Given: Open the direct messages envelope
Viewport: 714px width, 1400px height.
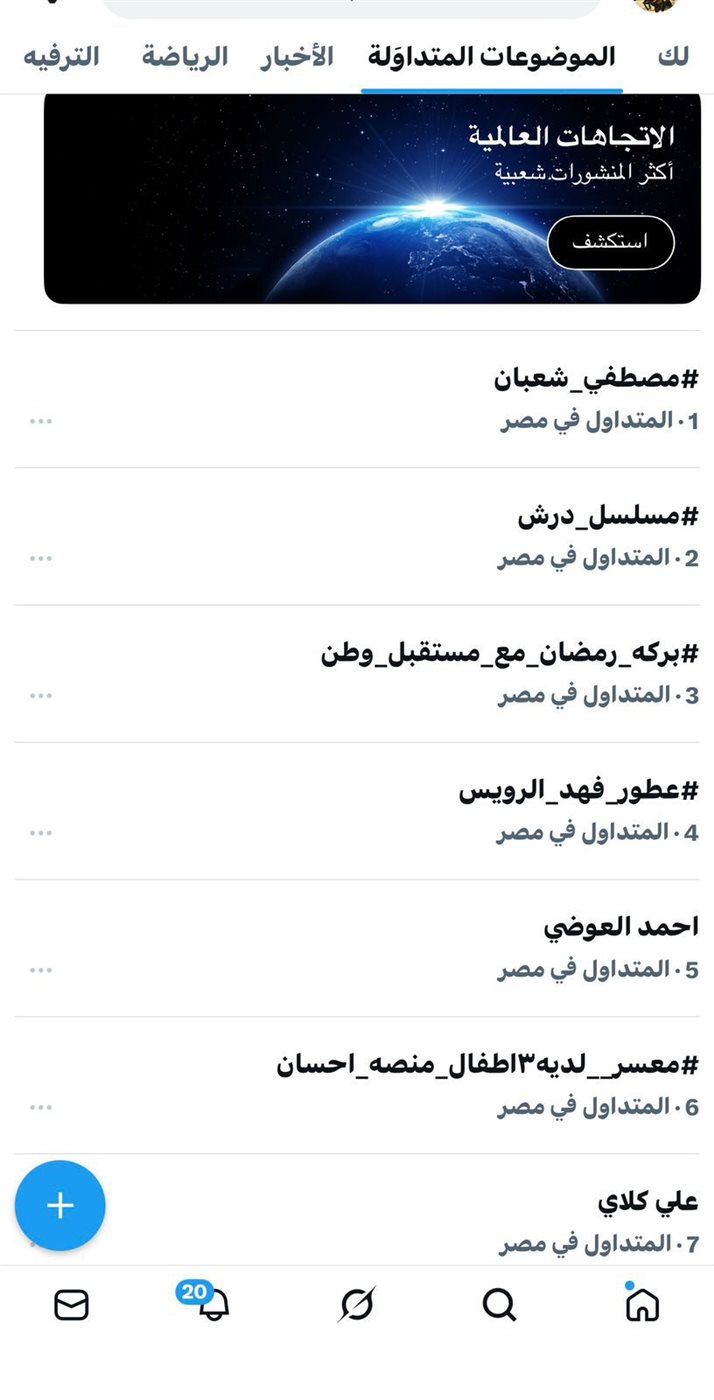Looking at the screenshot, I should point(71,1304).
